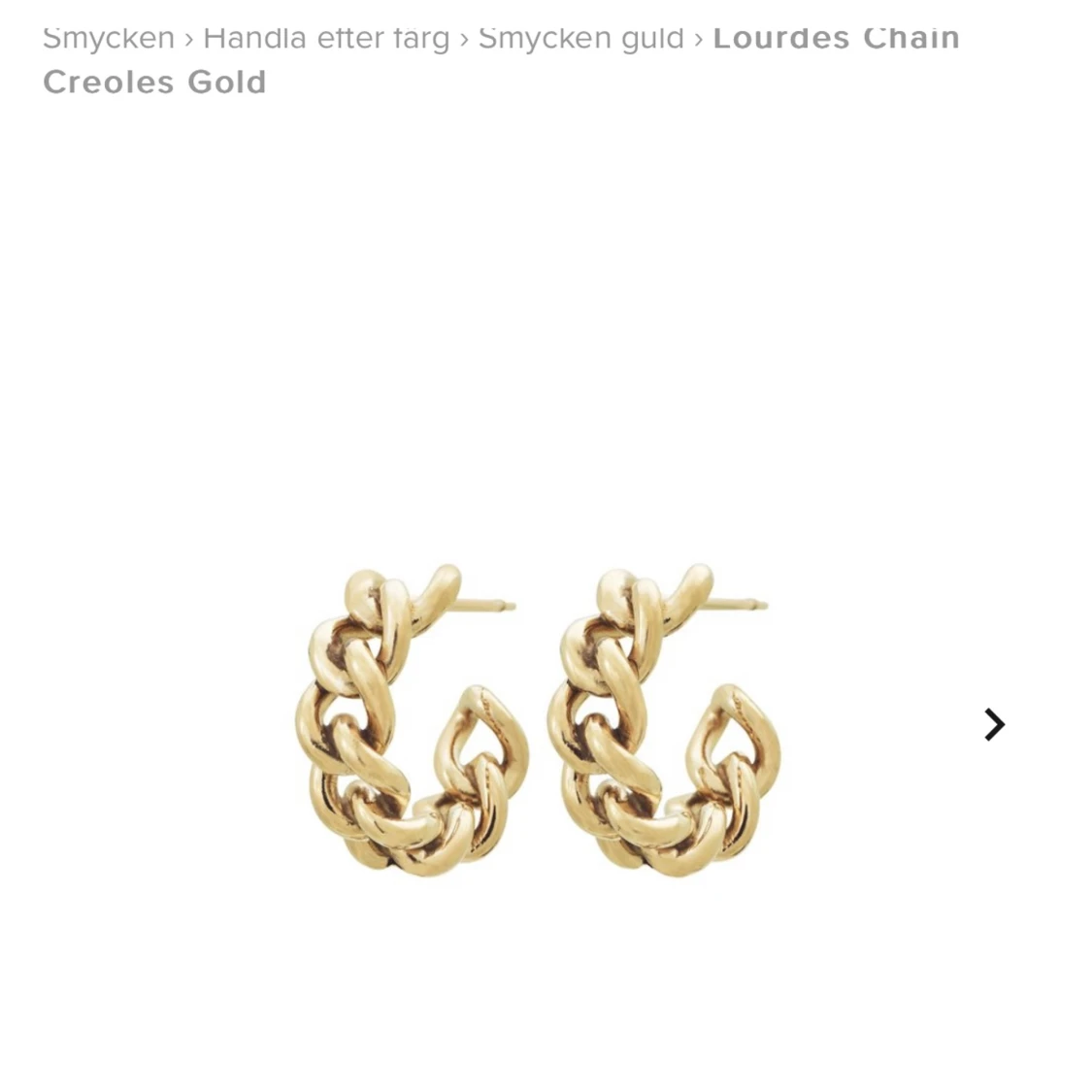Open the Smycken breadcrumb link

click(x=108, y=38)
